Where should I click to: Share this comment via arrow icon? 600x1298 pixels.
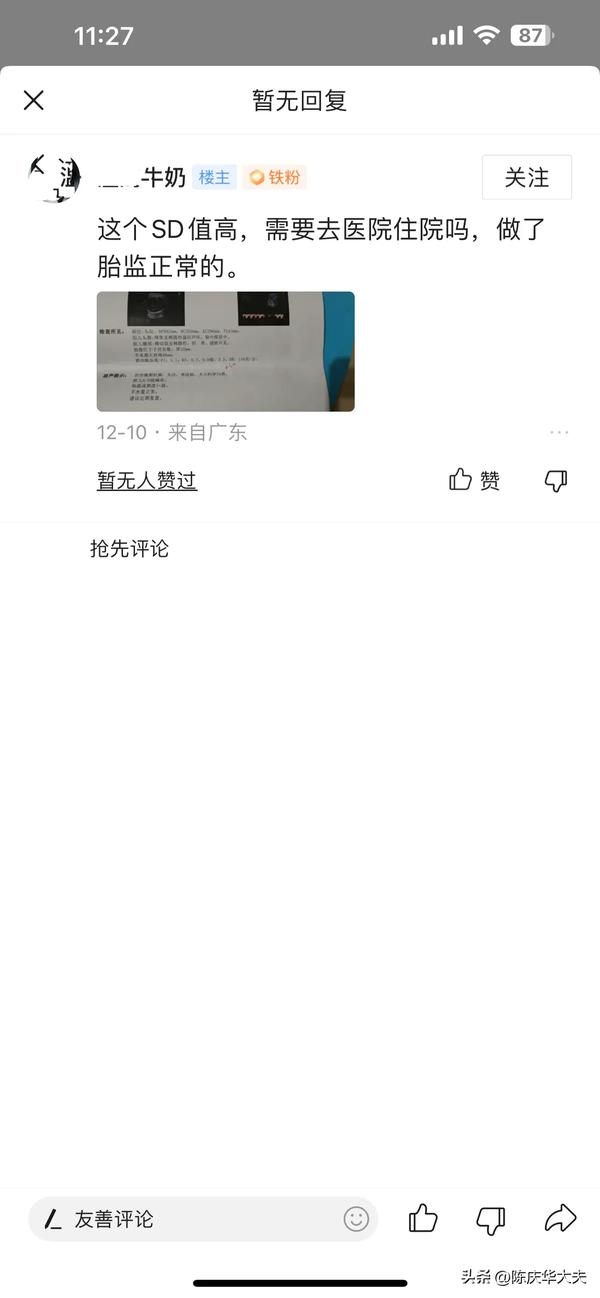coord(560,1218)
